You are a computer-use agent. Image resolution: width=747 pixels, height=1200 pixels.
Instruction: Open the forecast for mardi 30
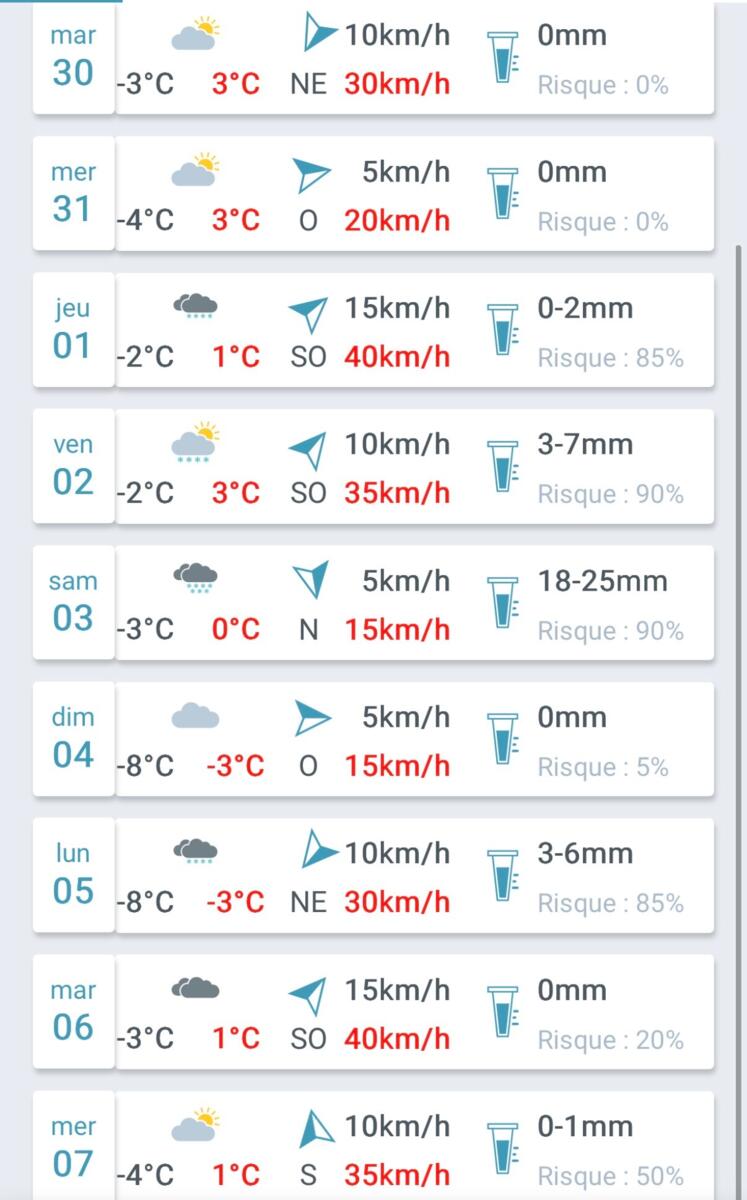(x=373, y=58)
